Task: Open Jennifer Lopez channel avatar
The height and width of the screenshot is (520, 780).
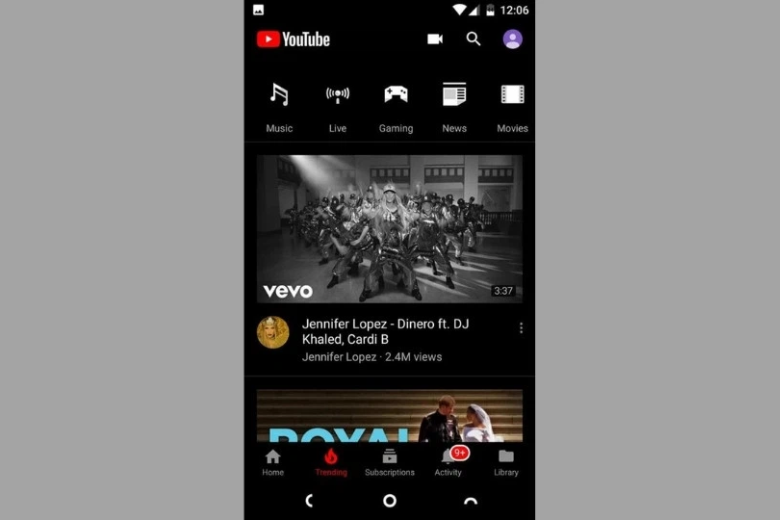Action: pos(273,332)
